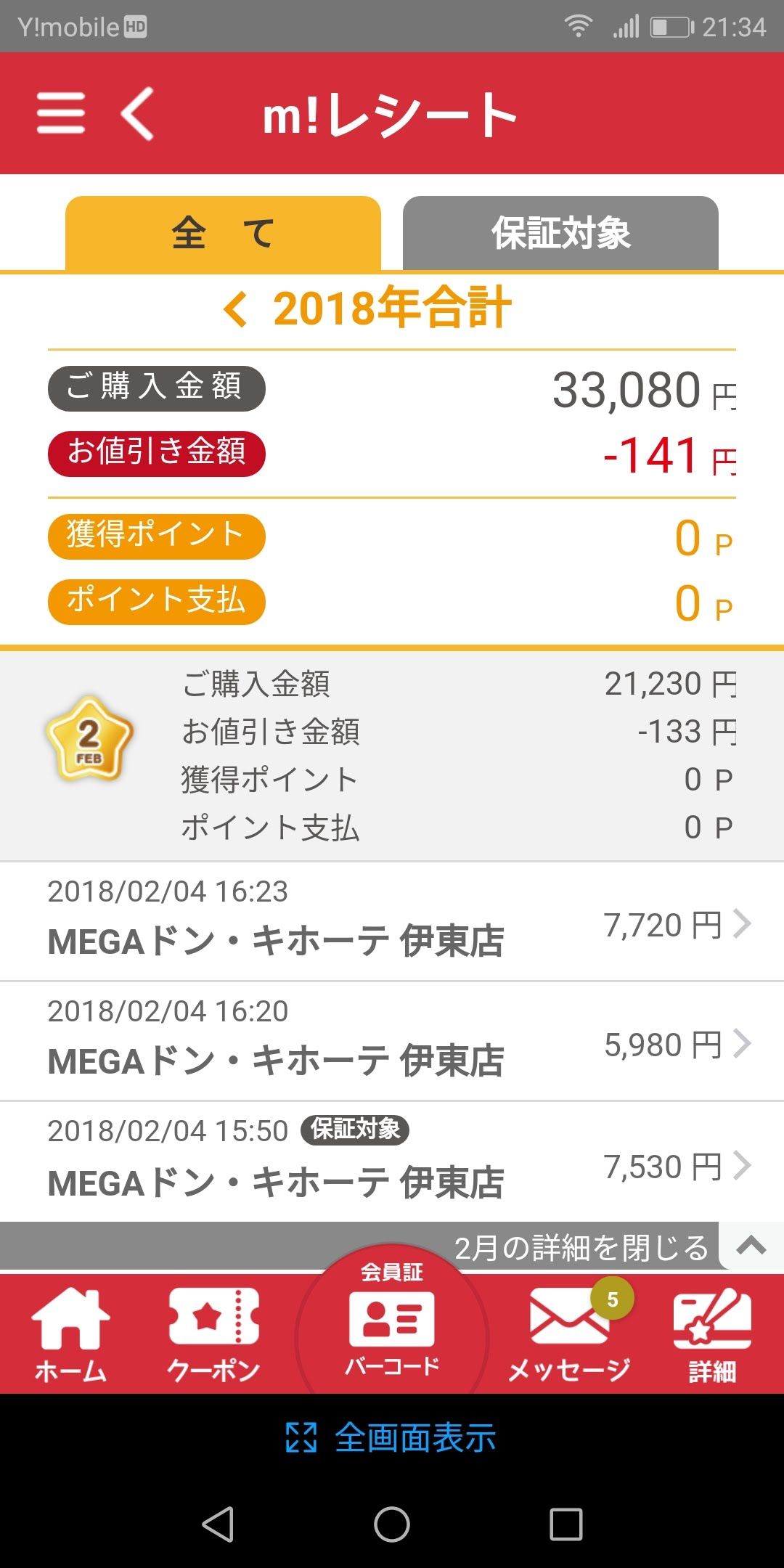Screen dimensions: 784x1568
Task: Go to ホーム in bottom navigation
Action: click(x=70, y=1336)
